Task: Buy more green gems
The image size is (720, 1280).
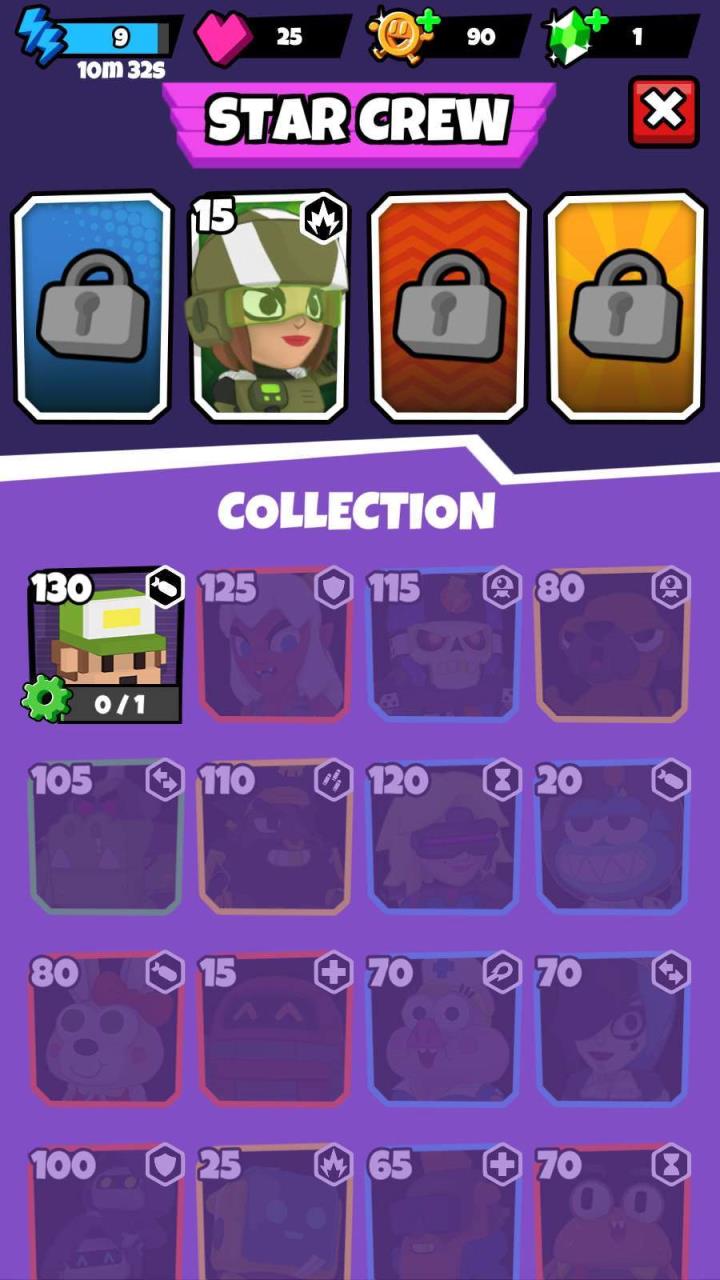Action: (x=596, y=19)
